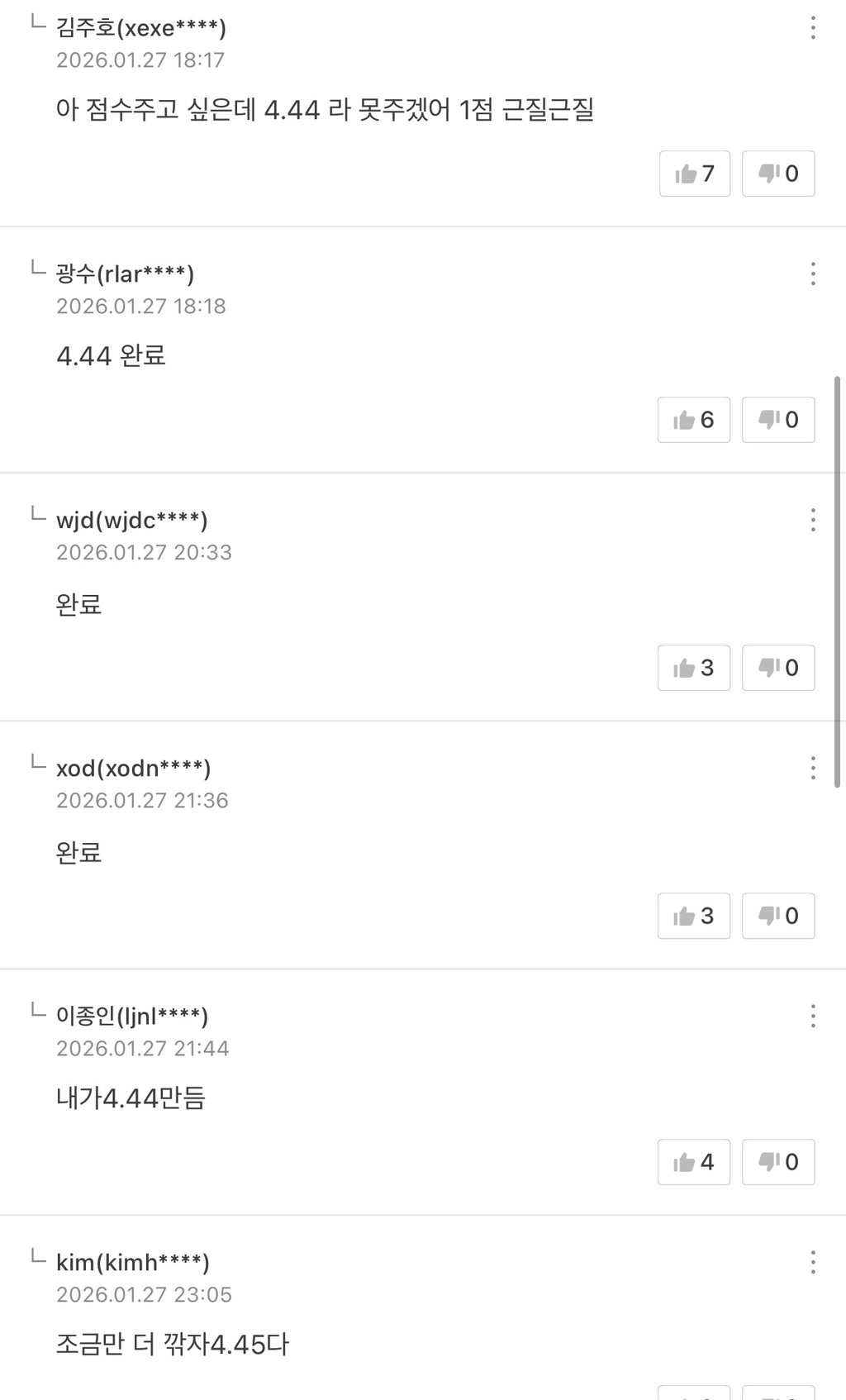Dislike 이종인's '내가4.44만듬' comment
The height and width of the screenshot is (1400, 846).
777,1162
